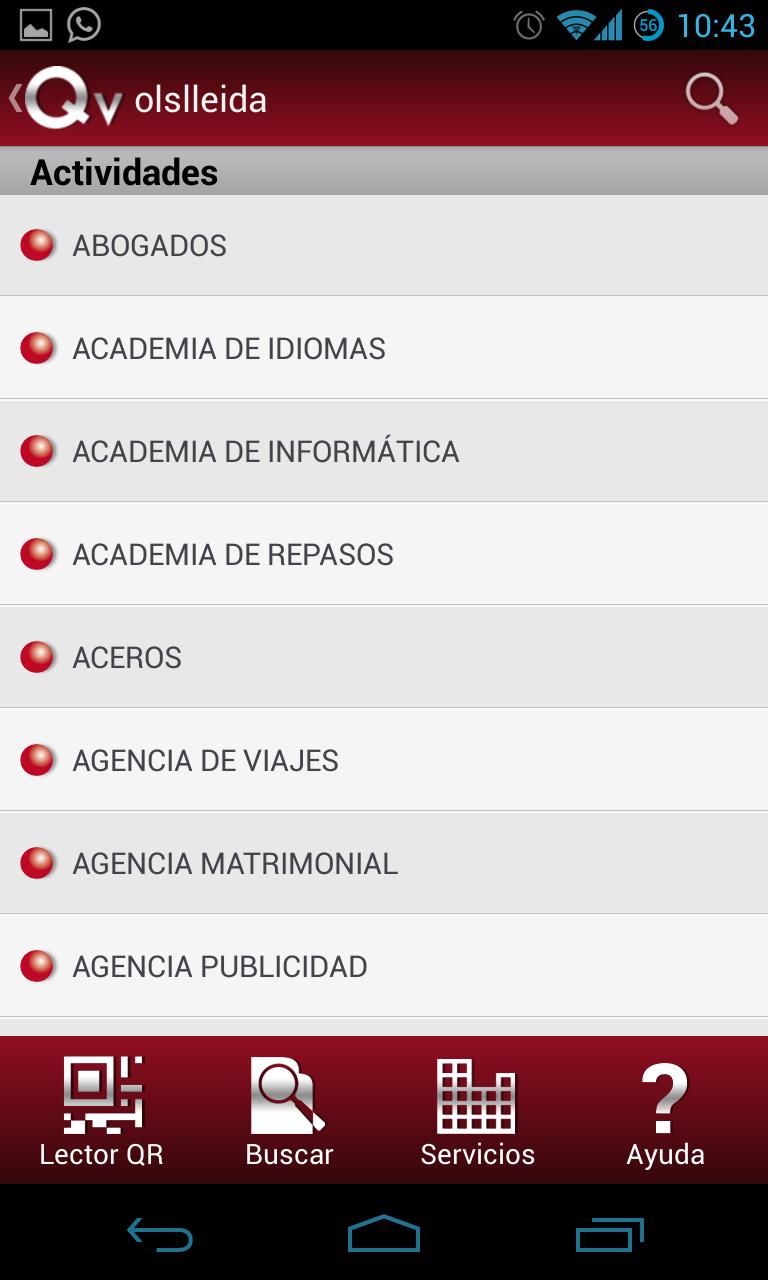Select AGENCIA DE VIAJES
768x1280 pixels.
(384, 760)
